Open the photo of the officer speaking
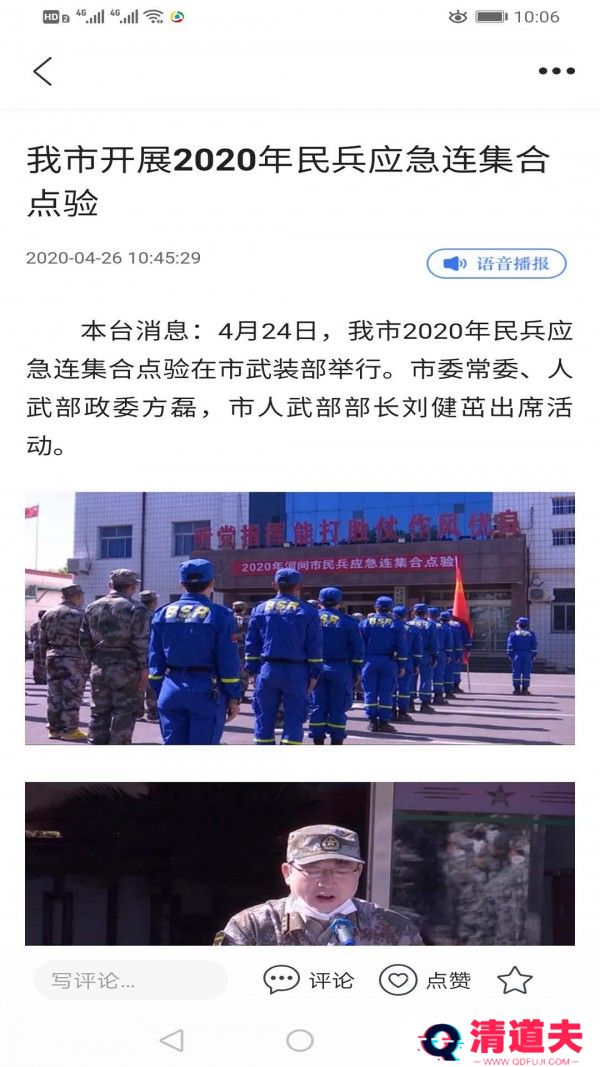Viewport: 600px width, 1067px height. [x=300, y=863]
